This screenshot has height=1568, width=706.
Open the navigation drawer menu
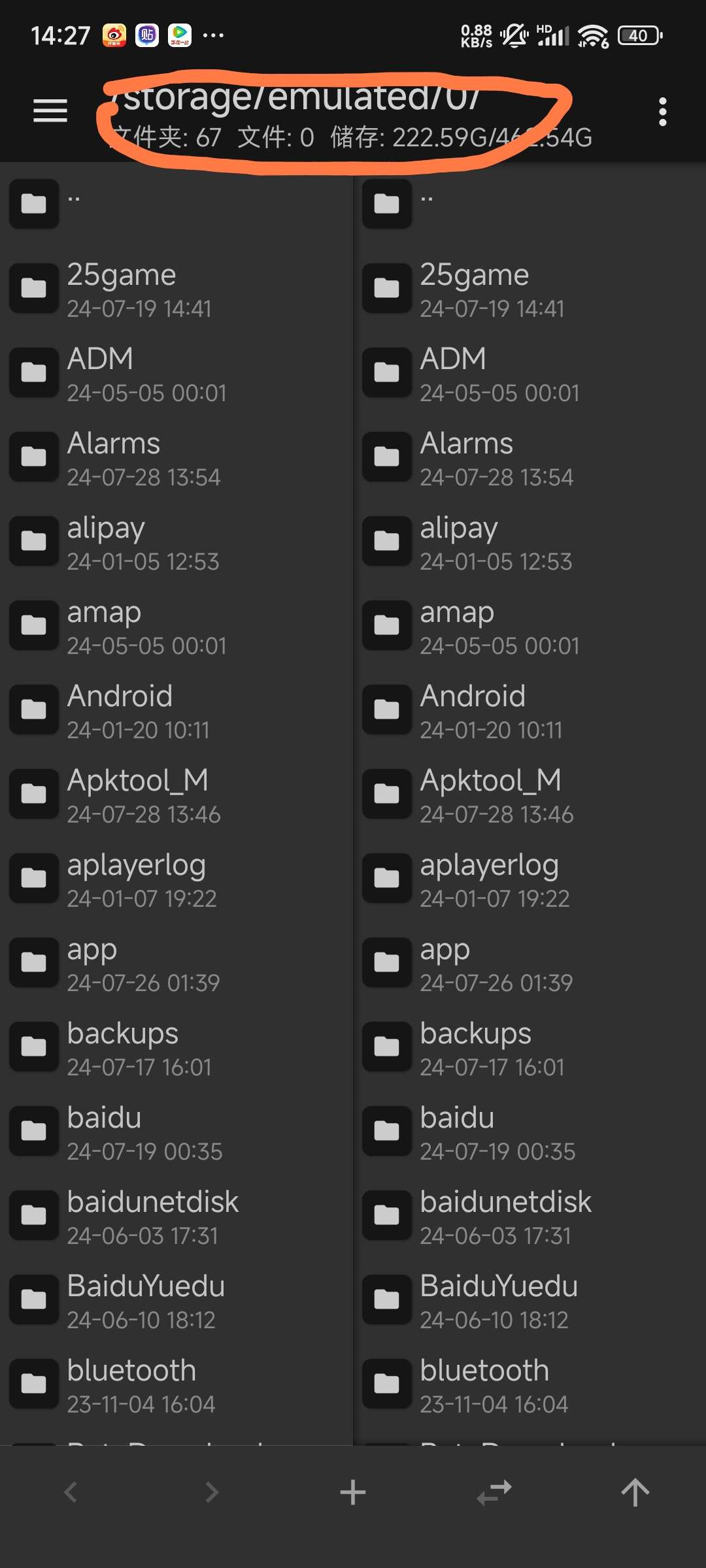tap(50, 110)
